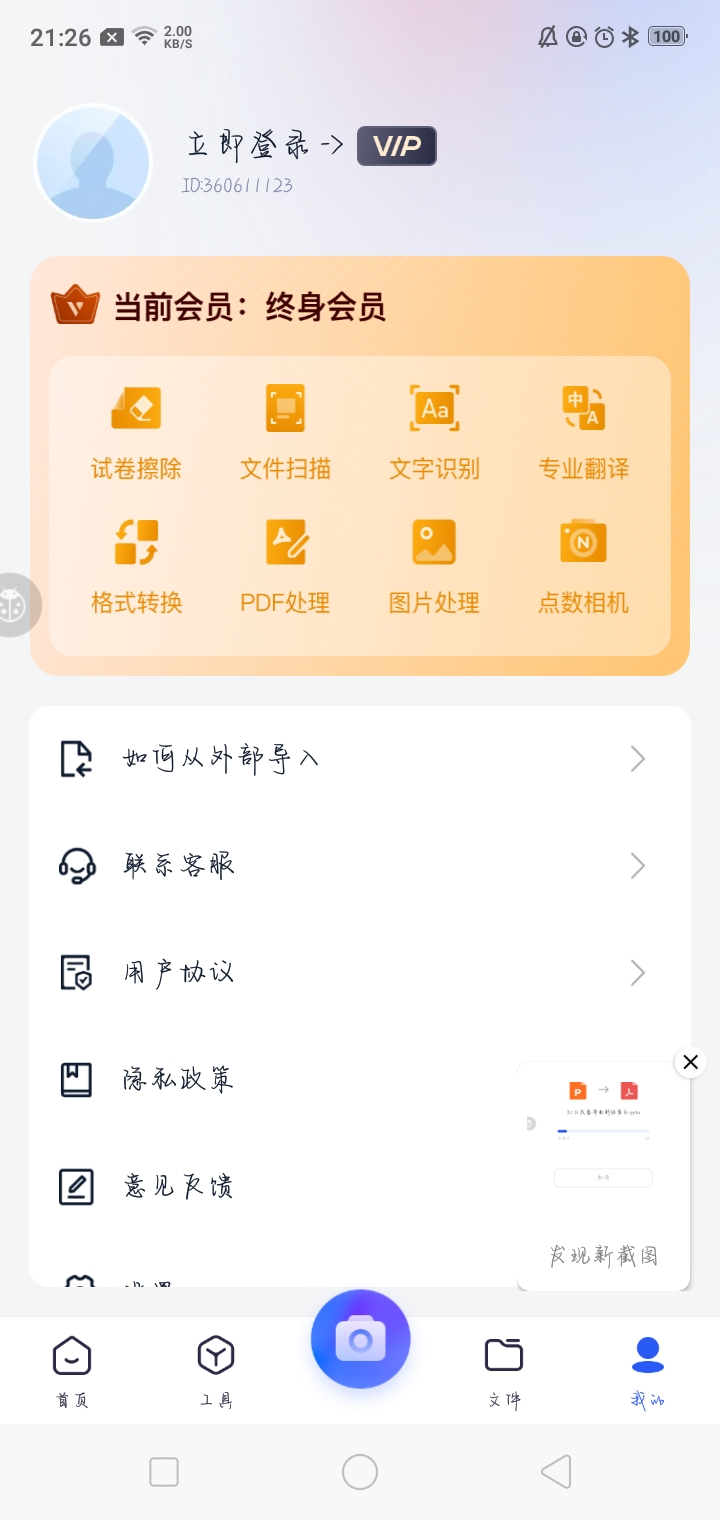Go to PDF处理

click(x=285, y=567)
